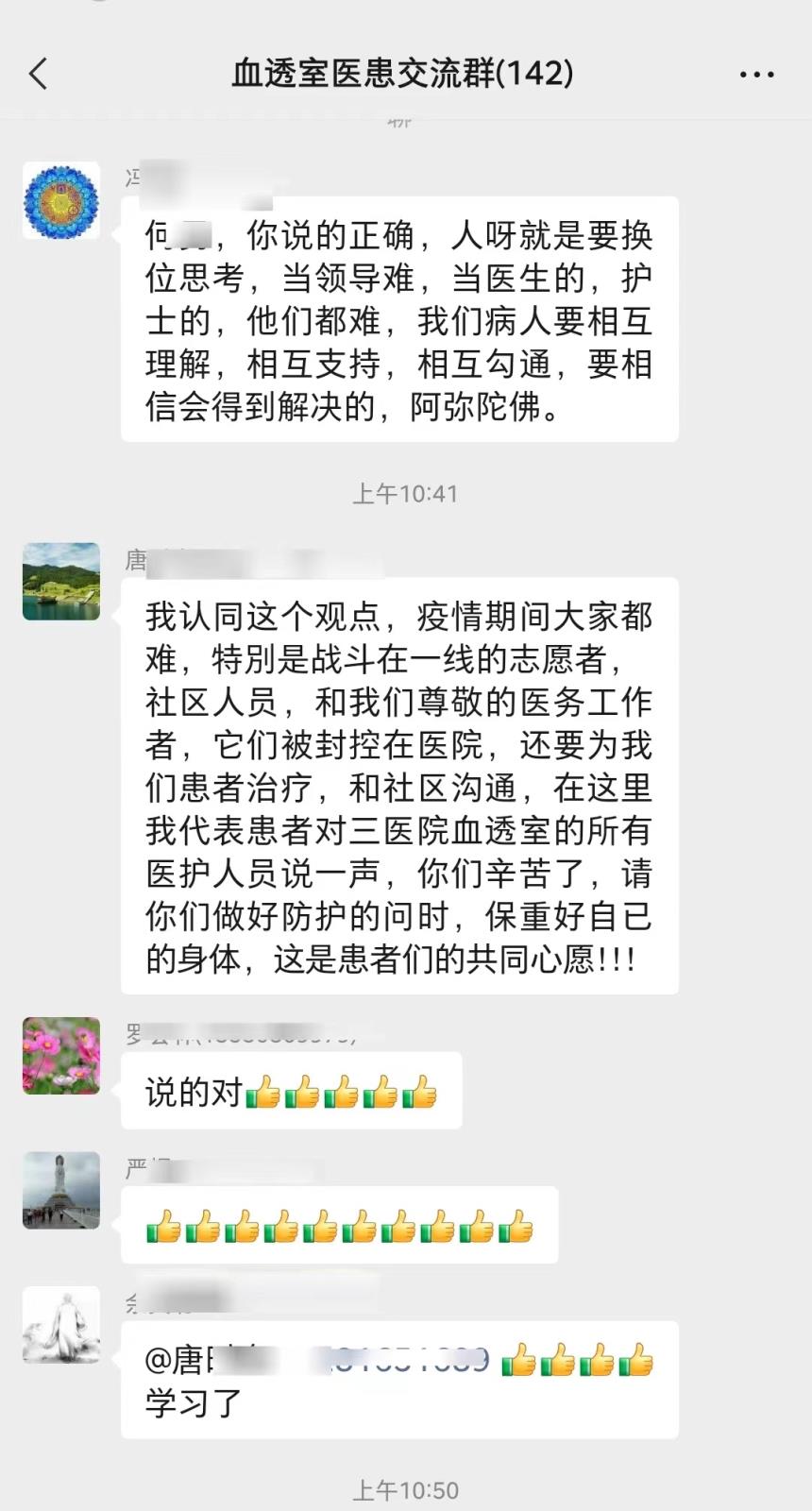Click the member count in the group title
Viewport: 812px width, 1511px height.
tap(532, 74)
